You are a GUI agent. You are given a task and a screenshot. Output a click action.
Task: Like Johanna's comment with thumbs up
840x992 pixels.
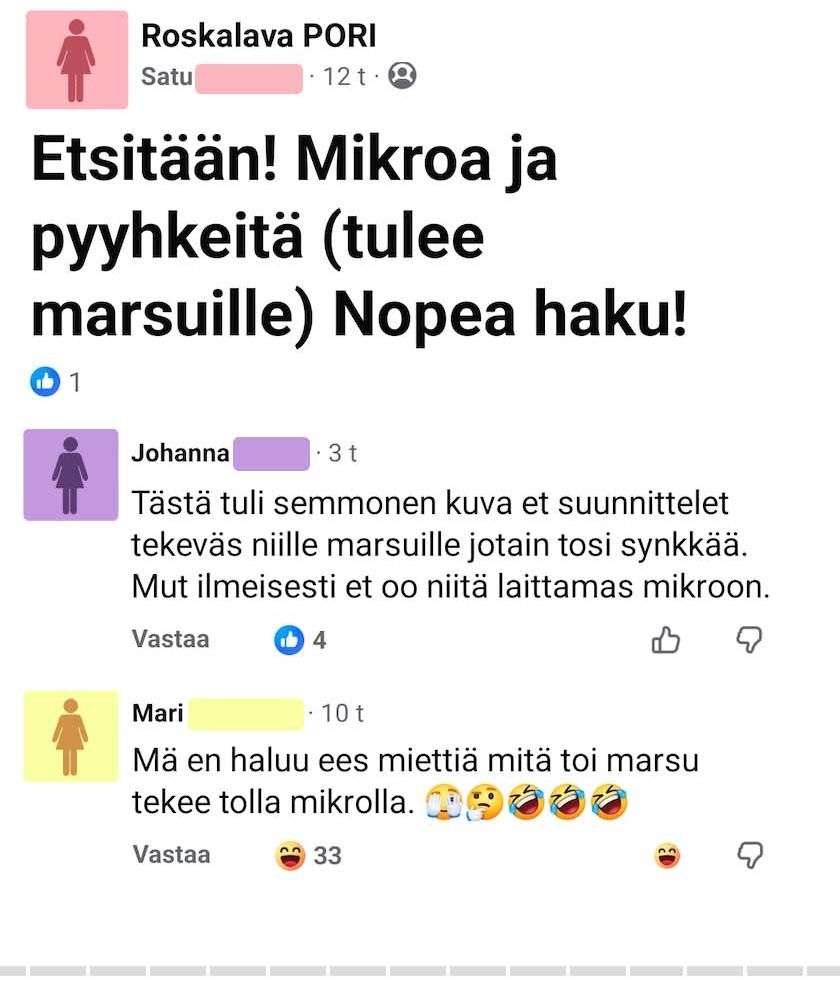[666, 640]
